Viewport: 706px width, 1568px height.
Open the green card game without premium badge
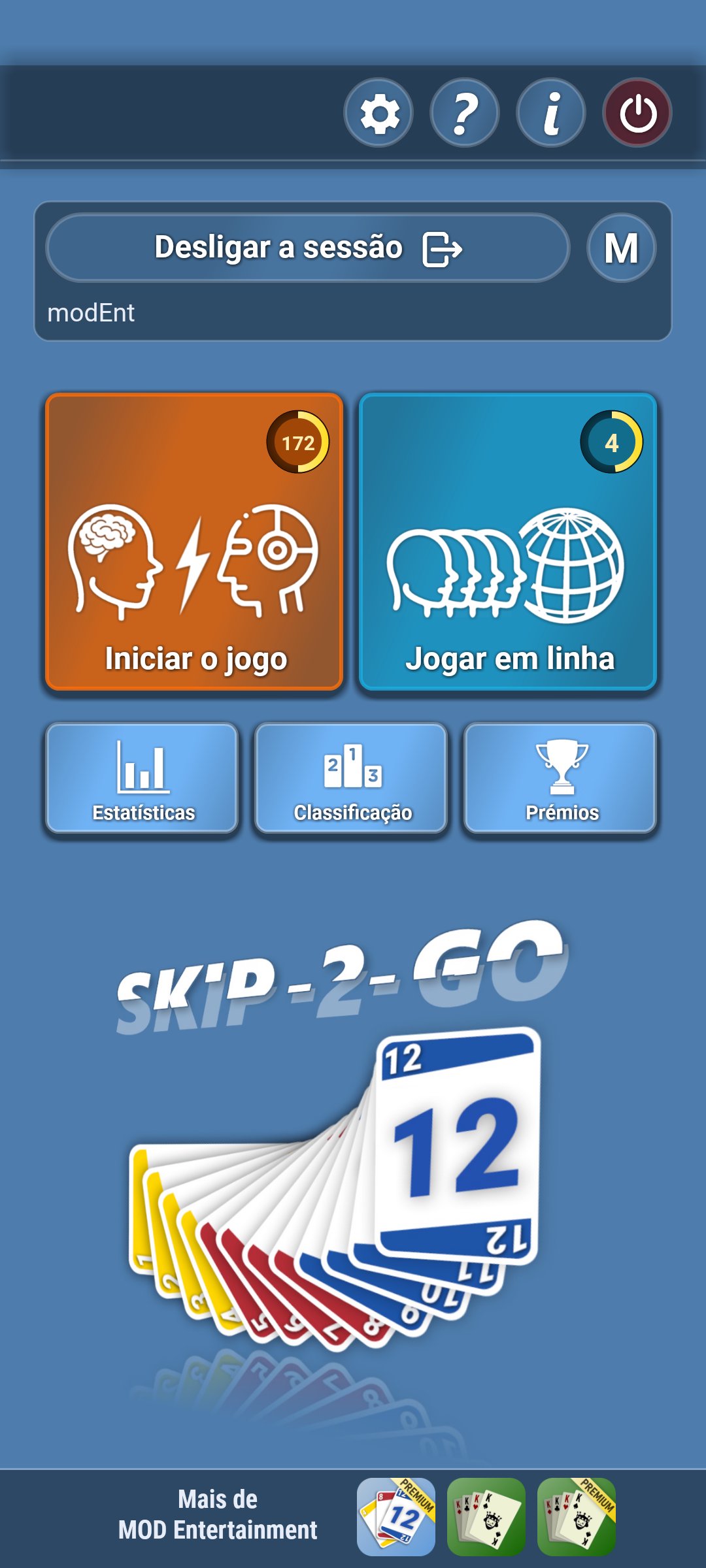[486, 1516]
